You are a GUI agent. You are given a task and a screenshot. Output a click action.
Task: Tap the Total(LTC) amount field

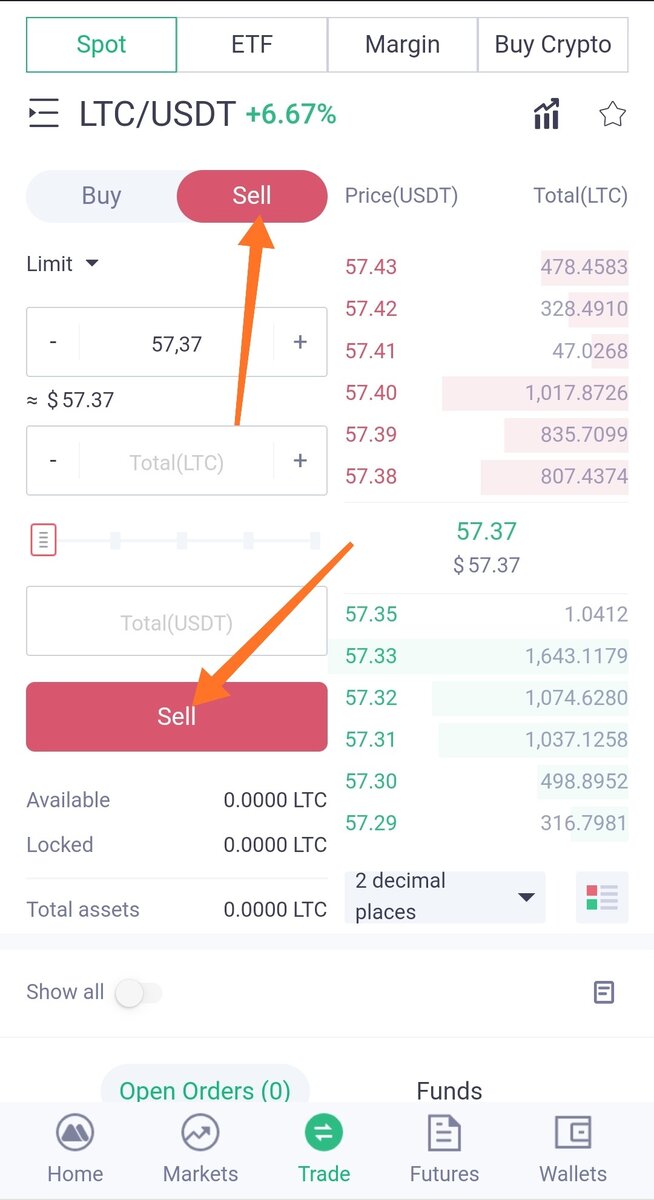pos(176,462)
